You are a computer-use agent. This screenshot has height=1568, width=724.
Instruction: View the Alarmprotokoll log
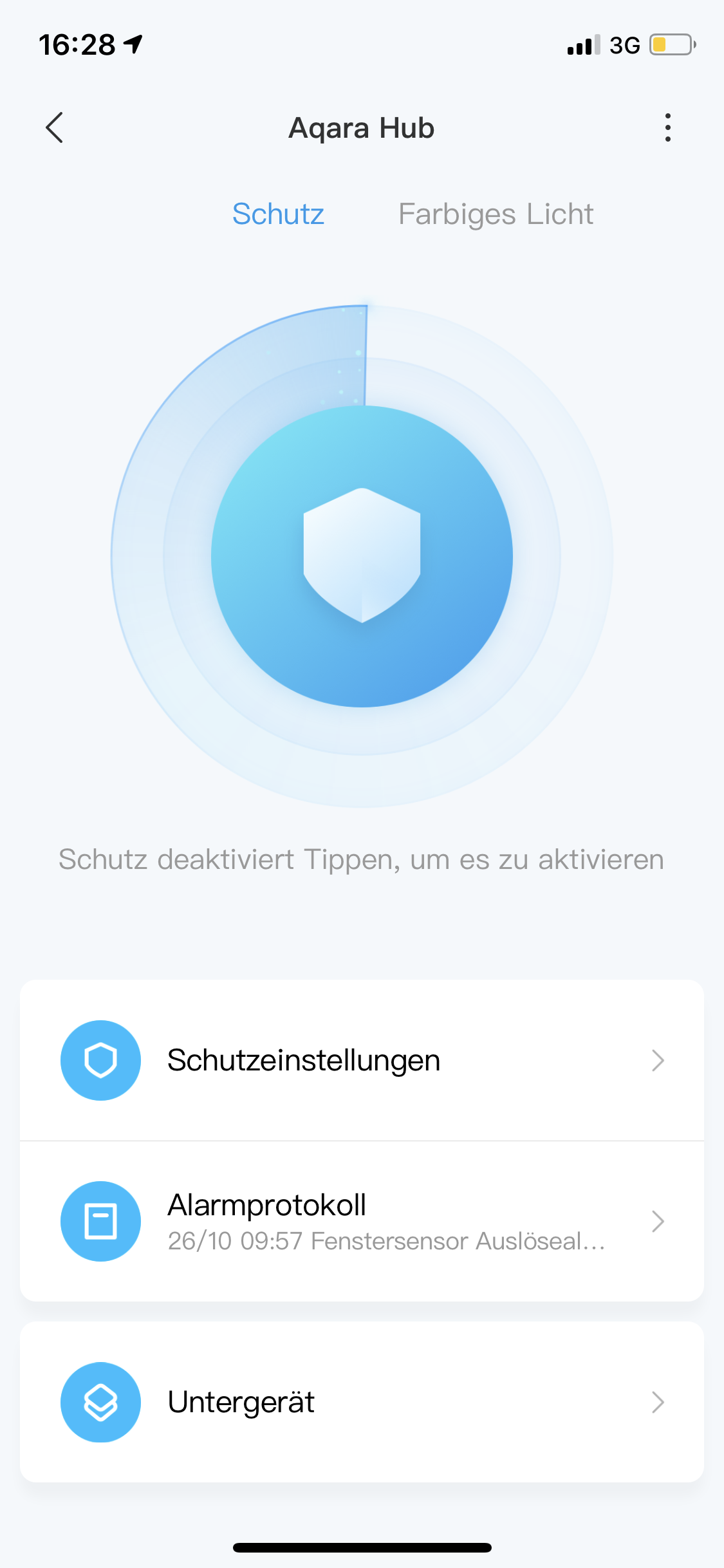click(362, 1221)
